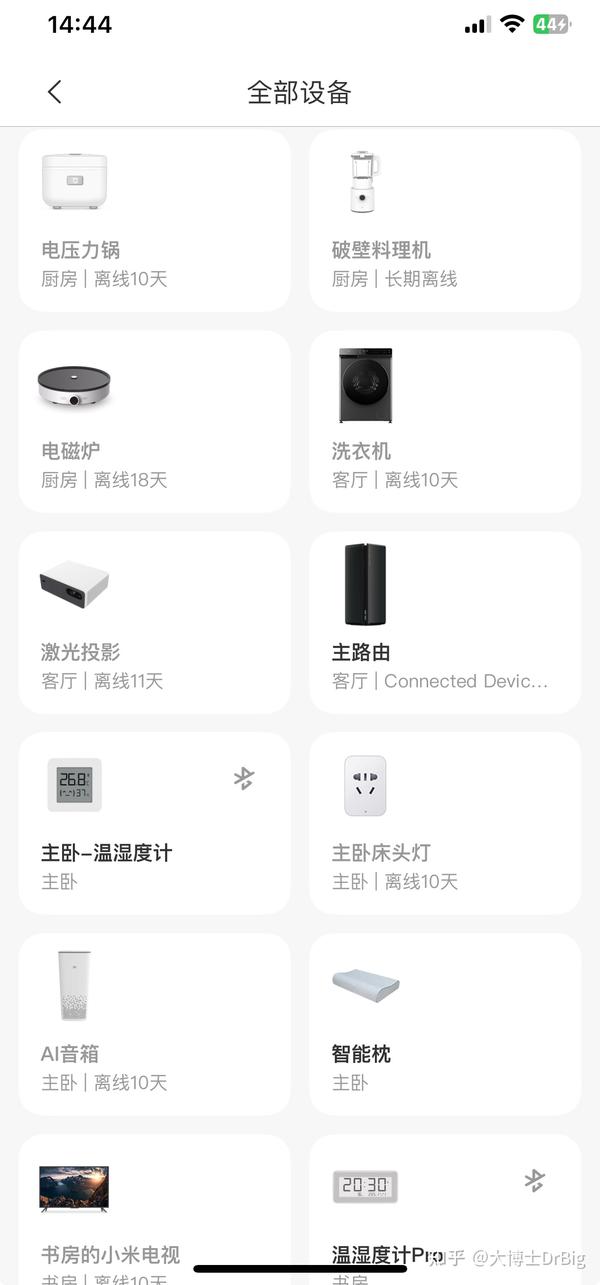
Task: Open the 洗衣机 device card
Action: coord(445,422)
